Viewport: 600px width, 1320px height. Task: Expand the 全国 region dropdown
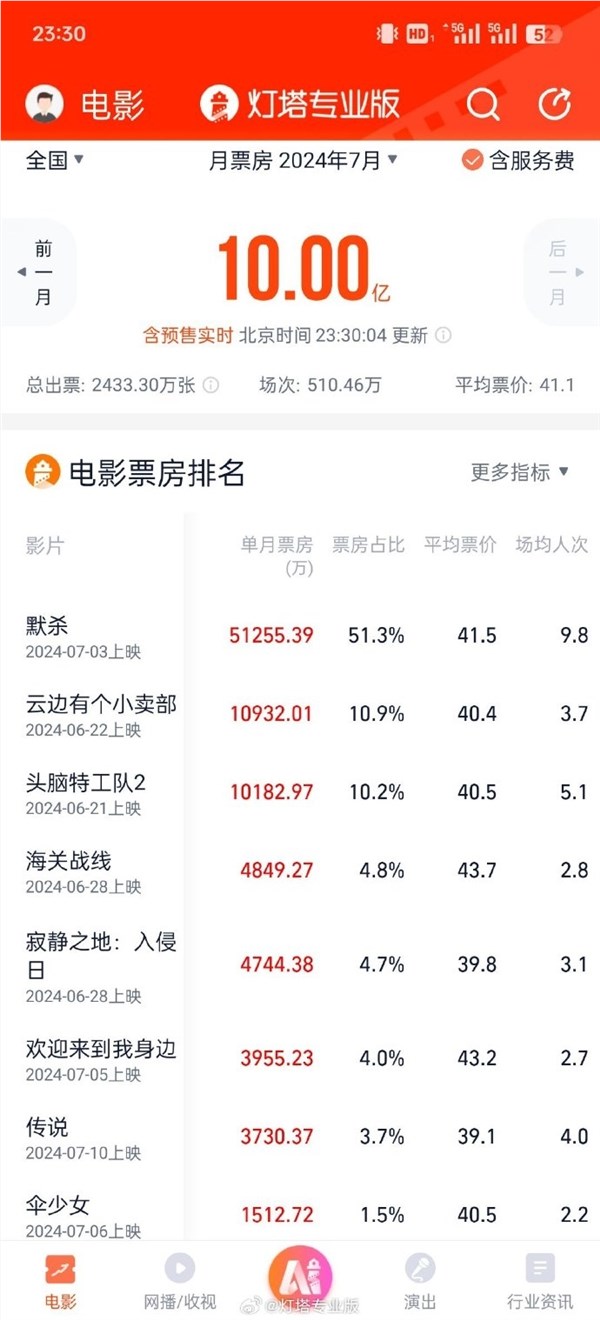[54, 160]
